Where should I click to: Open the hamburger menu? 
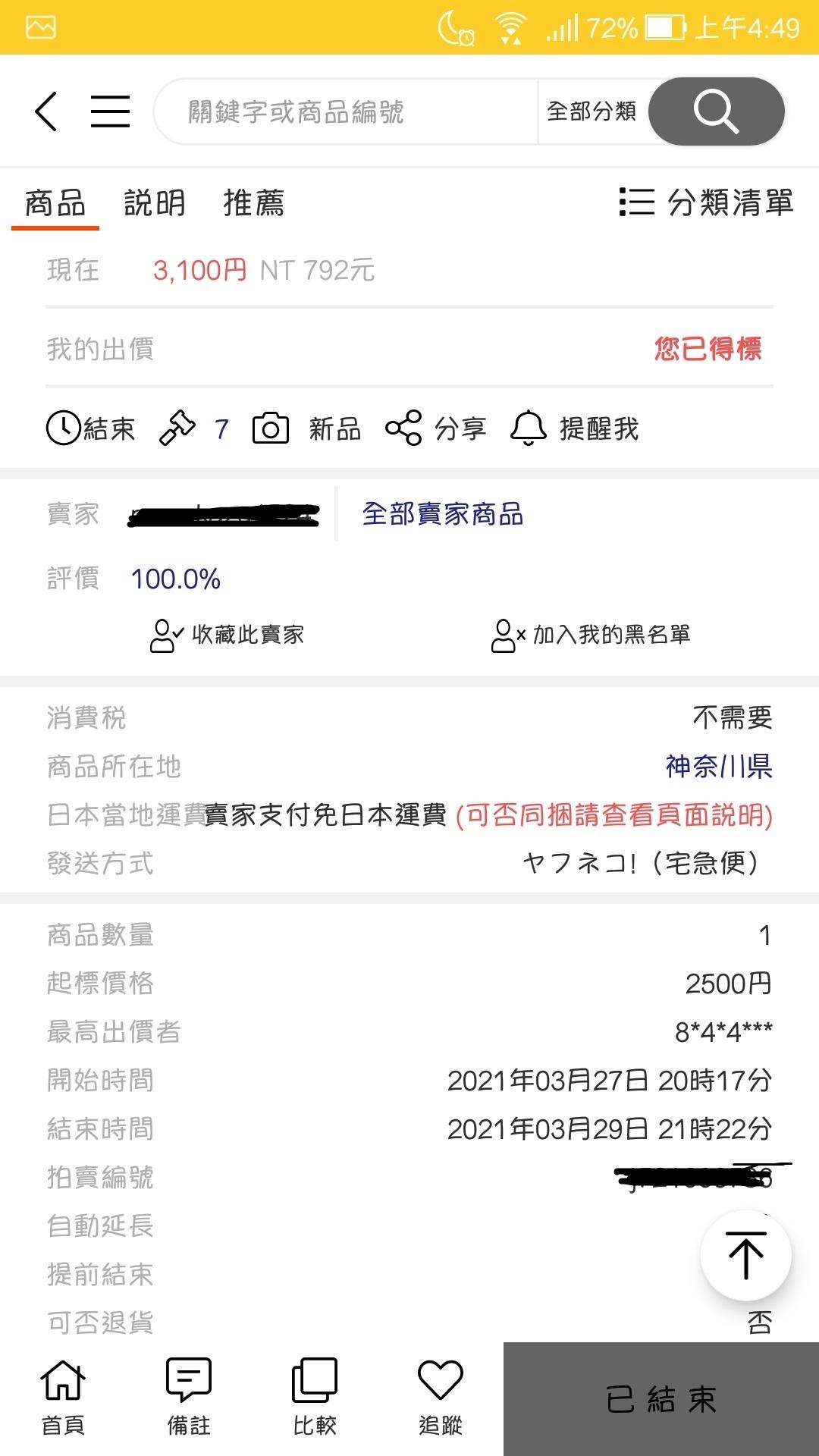(111, 111)
